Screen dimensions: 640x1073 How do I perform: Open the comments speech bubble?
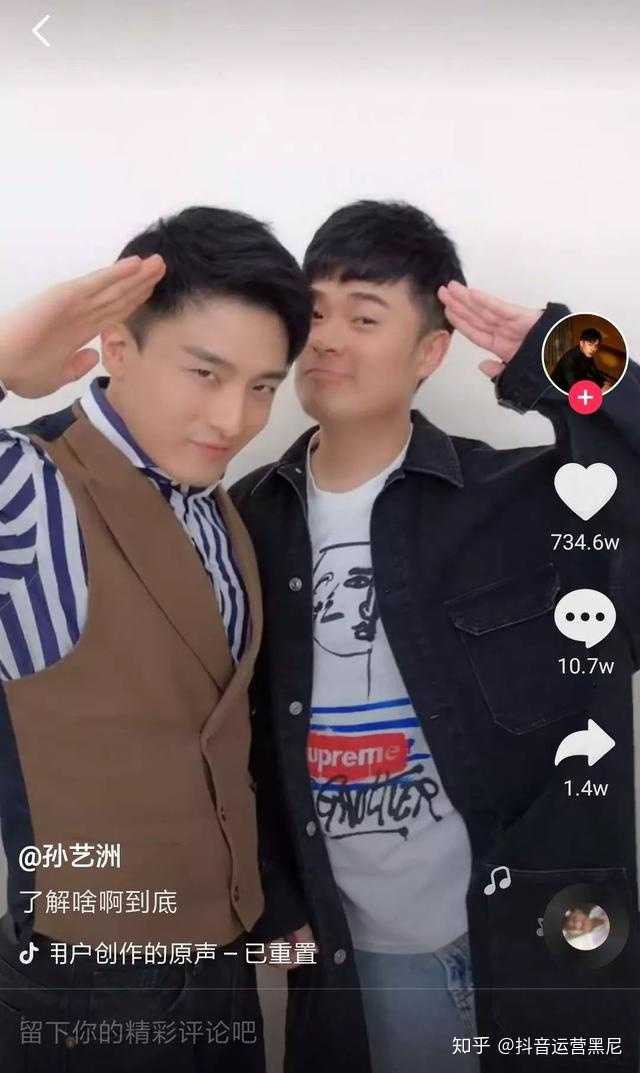point(585,618)
